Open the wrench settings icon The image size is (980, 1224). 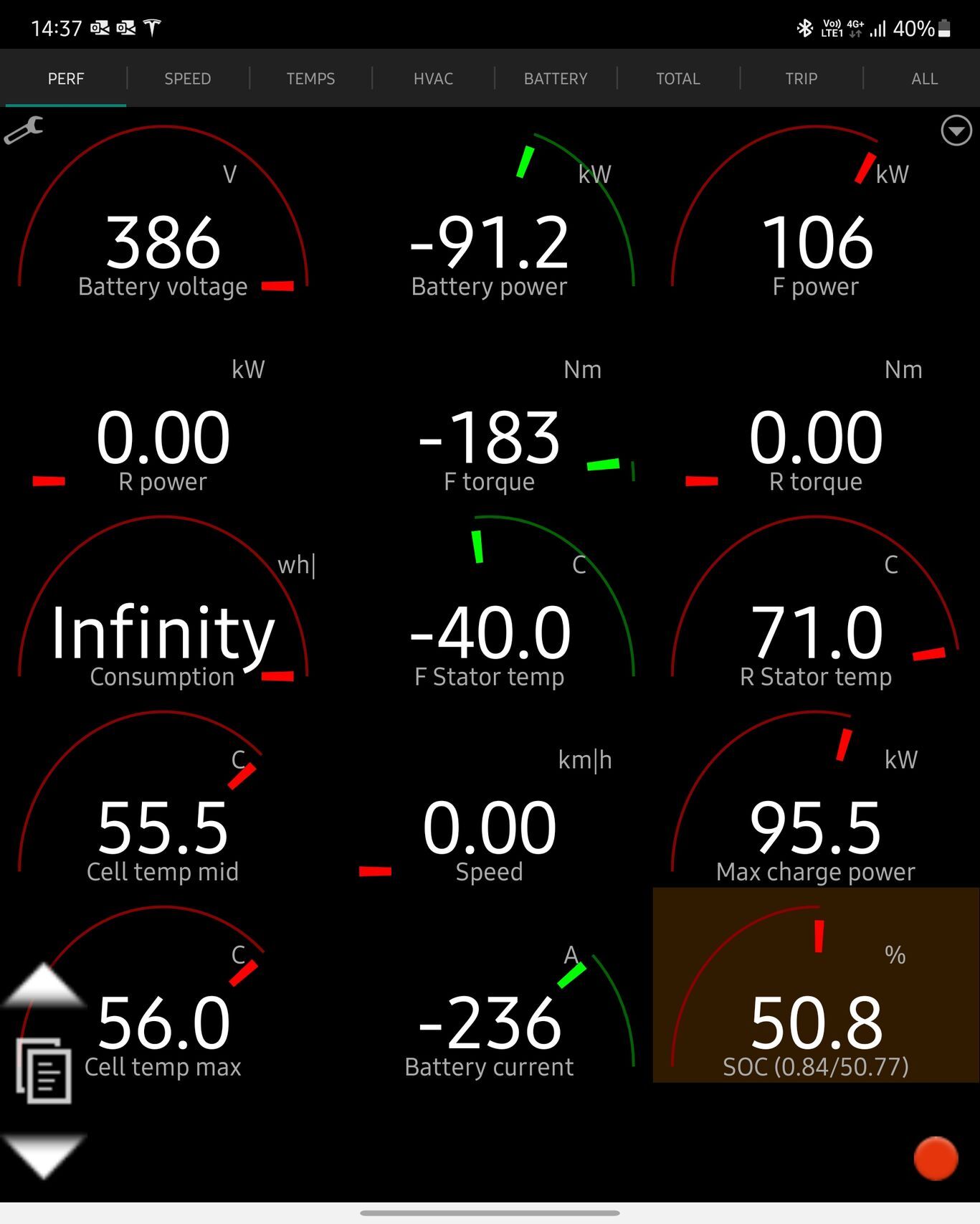tap(24, 131)
